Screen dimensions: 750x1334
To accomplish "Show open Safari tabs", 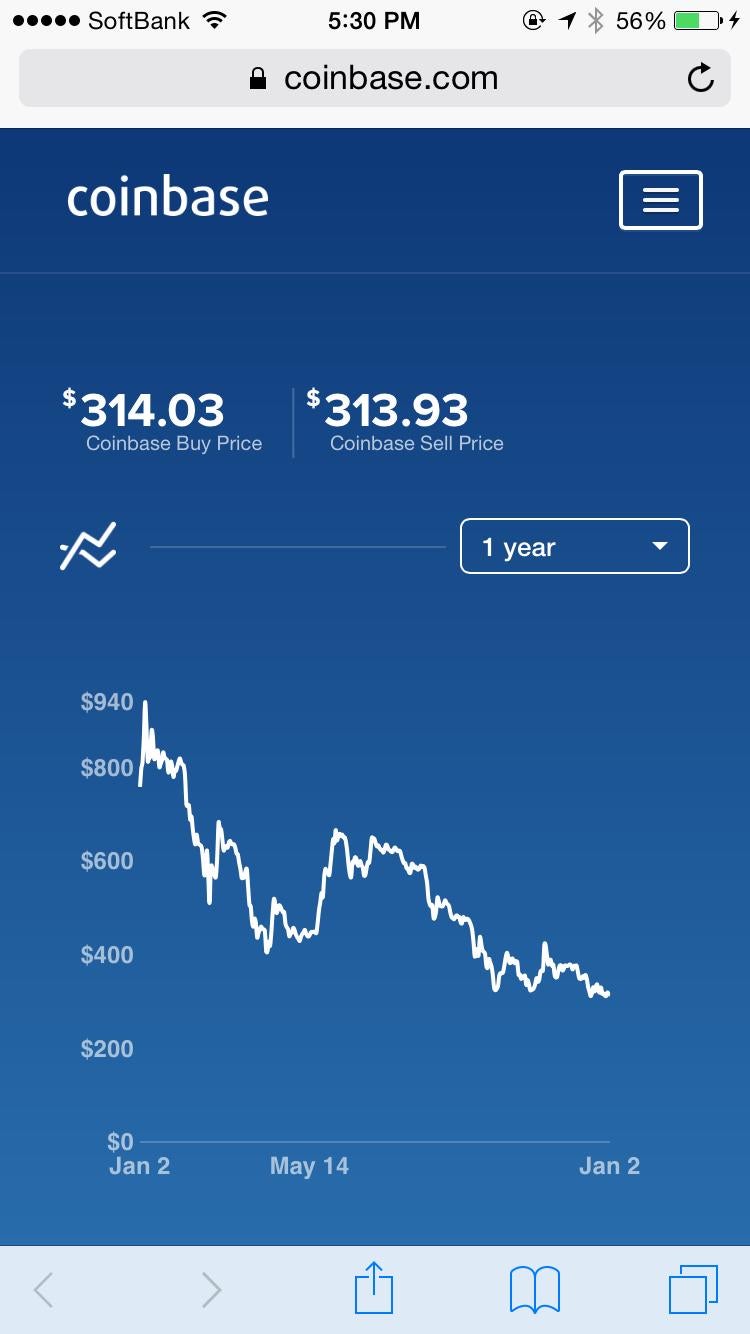I will [693, 1289].
